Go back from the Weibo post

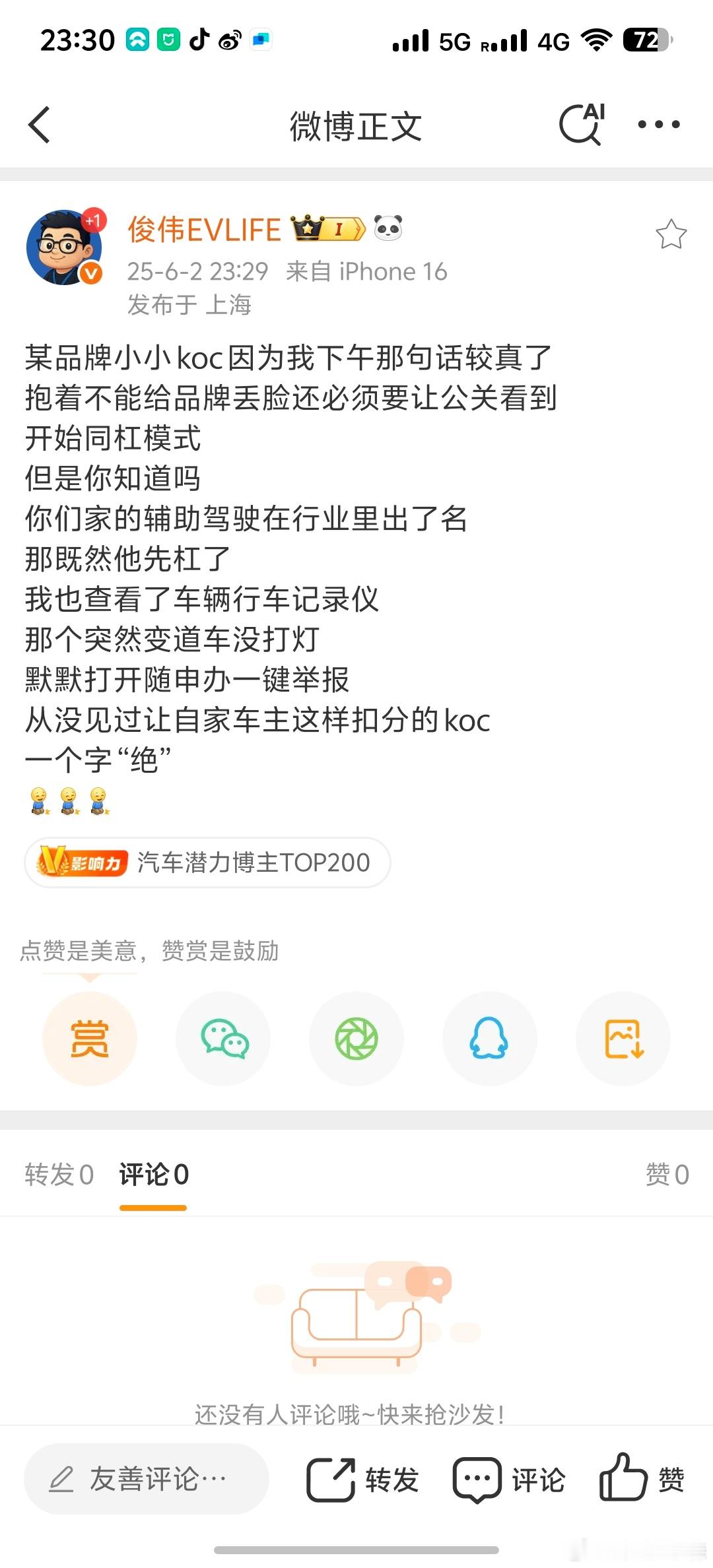[x=40, y=124]
